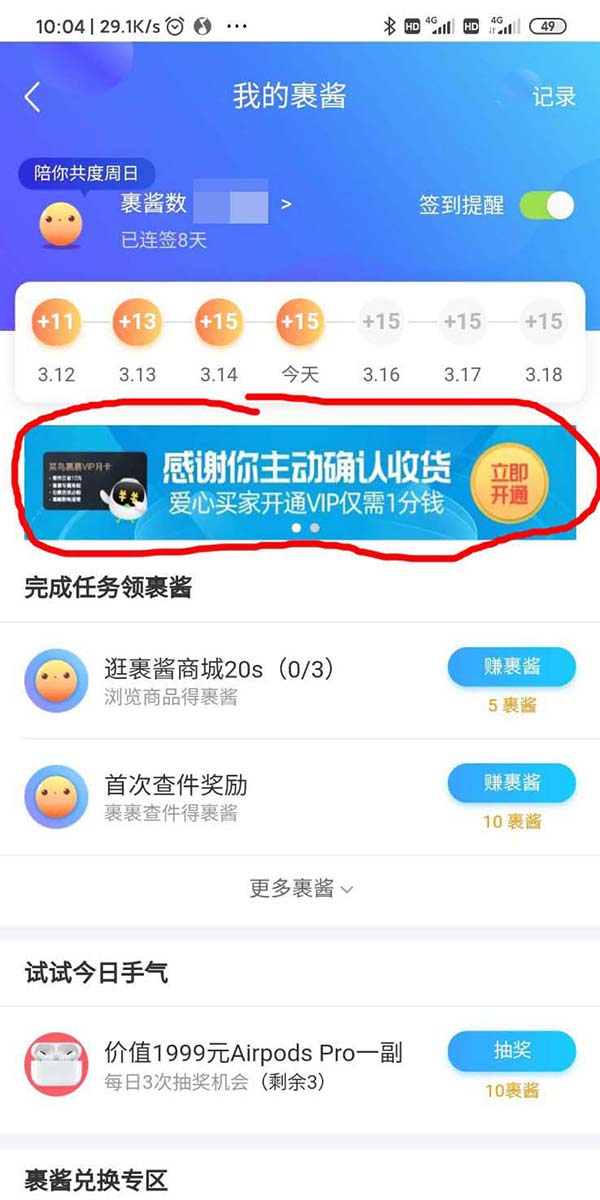Tap 抽奖 for the Airpods Pro draw

point(511,1051)
